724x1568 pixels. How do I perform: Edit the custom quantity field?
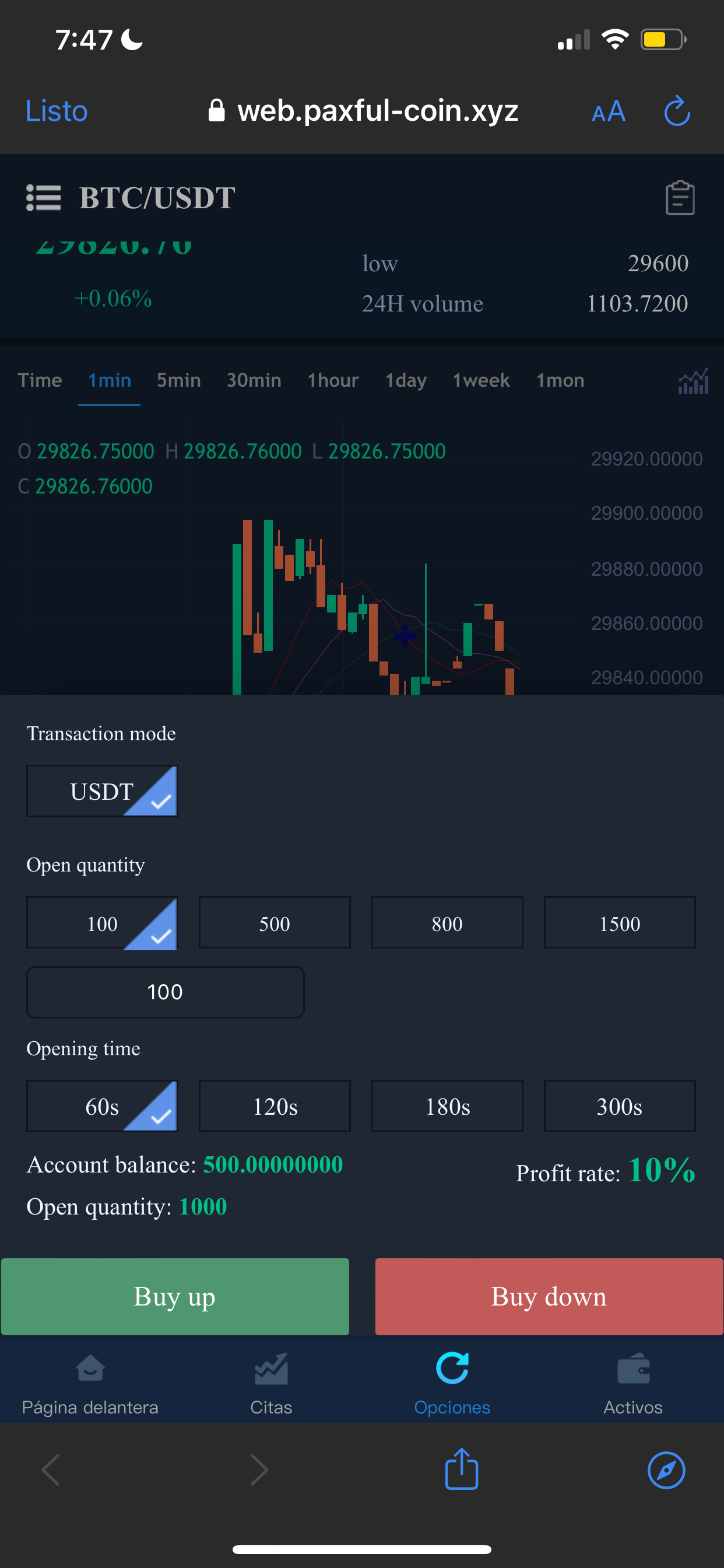point(165,992)
